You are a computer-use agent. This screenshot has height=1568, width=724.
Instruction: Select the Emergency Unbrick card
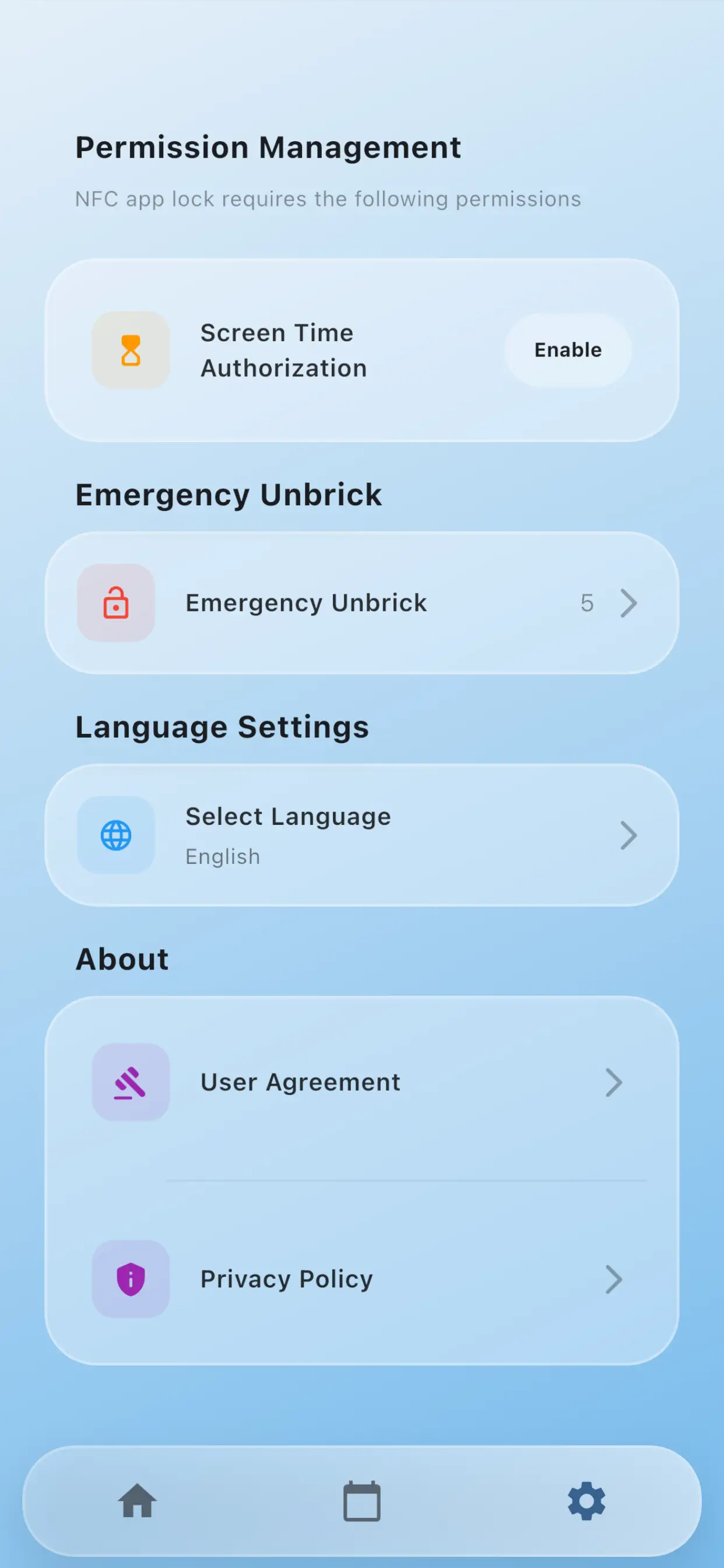pyautogui.click(x=362, y=602)
